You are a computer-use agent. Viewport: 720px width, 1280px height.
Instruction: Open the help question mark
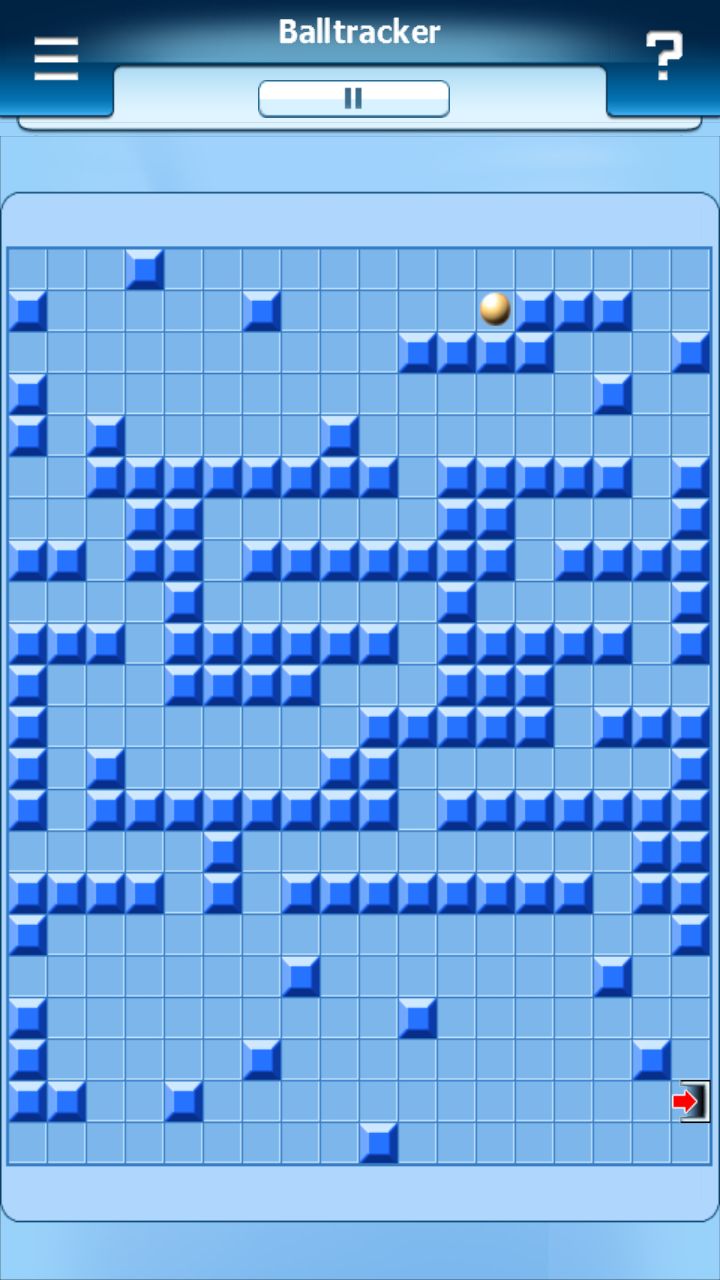663,57
